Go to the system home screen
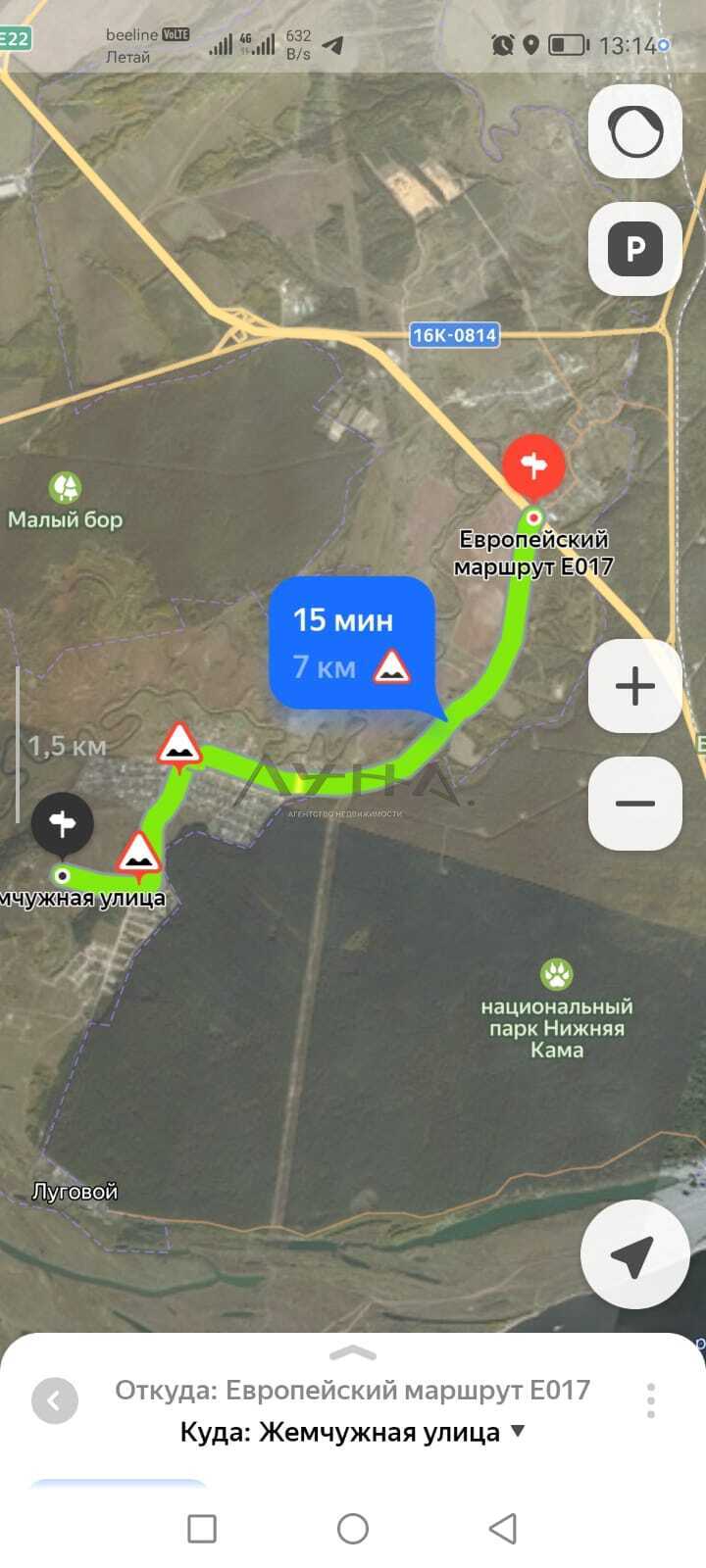Image resolution: width=706 pixels, height=1568 pixels. [x=353, y=1529]
